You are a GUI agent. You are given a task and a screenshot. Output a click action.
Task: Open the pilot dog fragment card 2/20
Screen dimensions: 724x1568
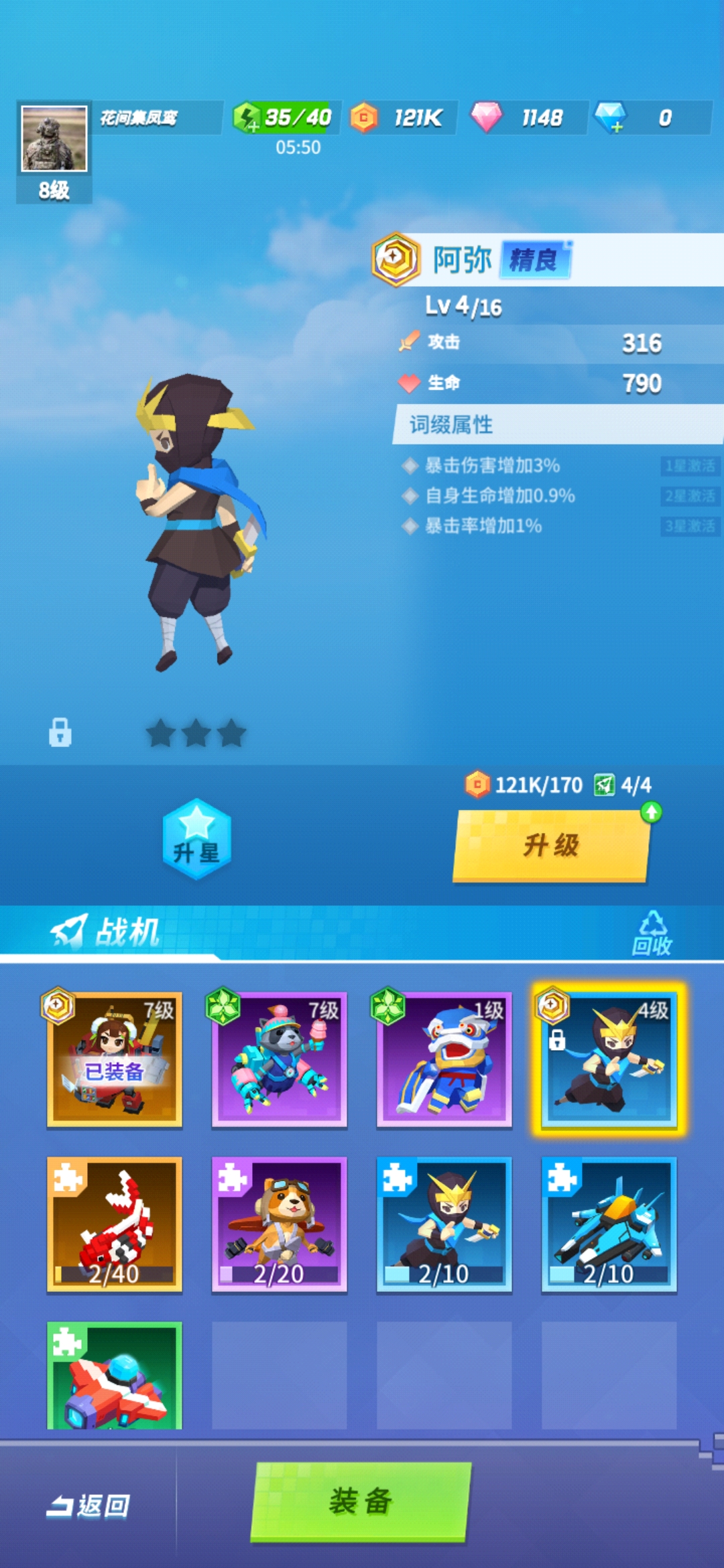point(280,1224)
